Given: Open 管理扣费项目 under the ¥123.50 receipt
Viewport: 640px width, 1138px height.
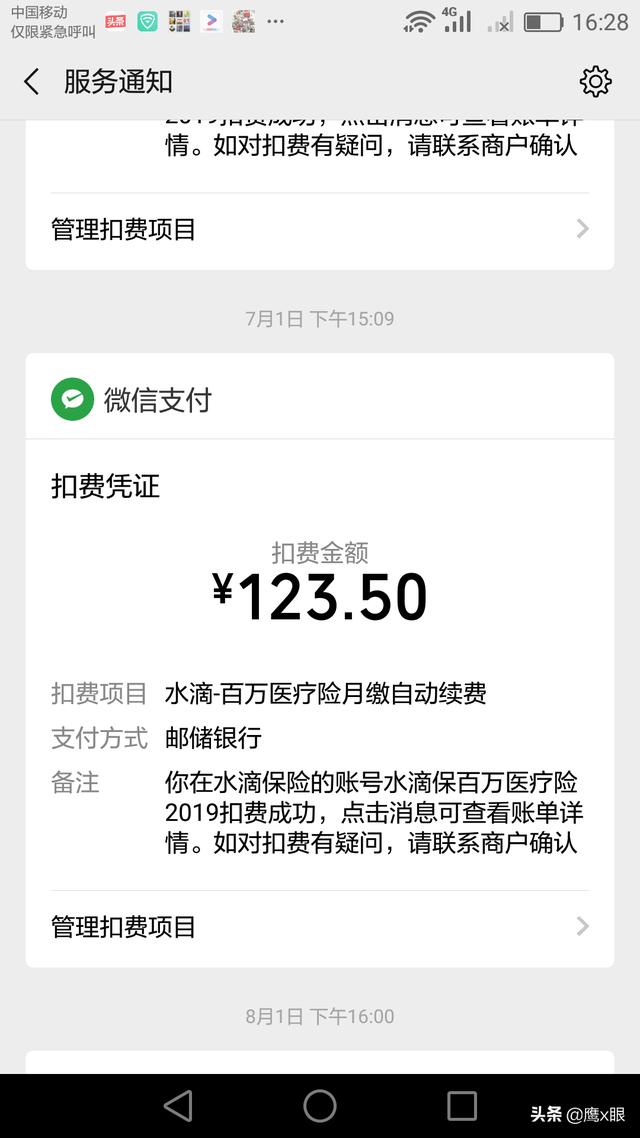Looking at the screenshot, I should (x=319, y=927).
